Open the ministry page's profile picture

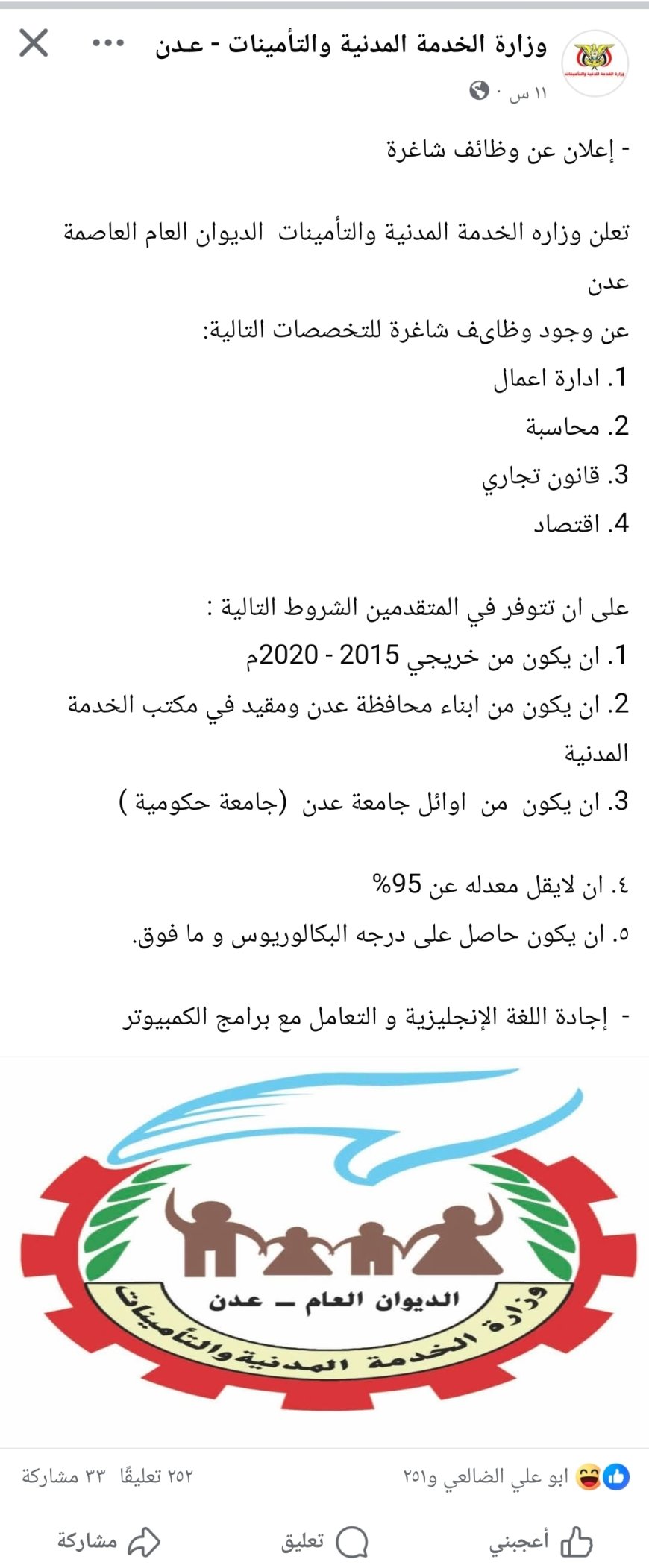[595, 63]
